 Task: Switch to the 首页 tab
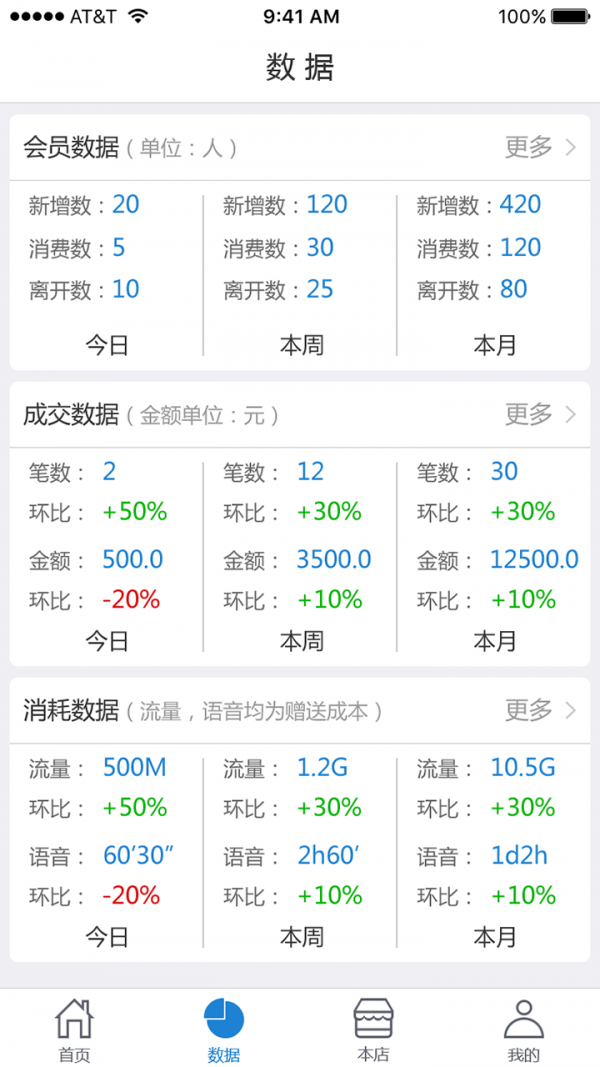[x=74, y=1029]
